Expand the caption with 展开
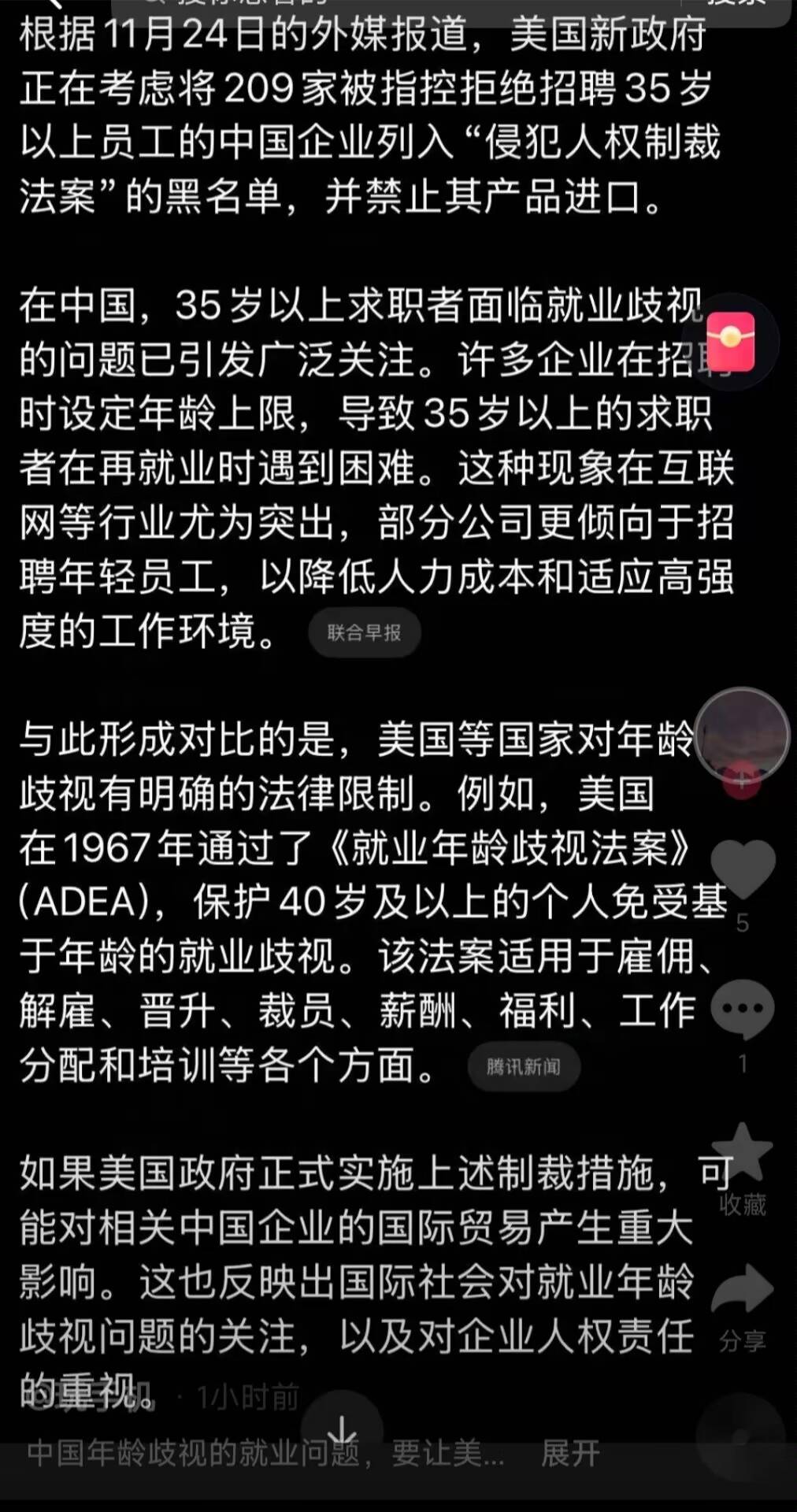The width and height of the screenshot is (797, 1512). tap(570, 1453)
